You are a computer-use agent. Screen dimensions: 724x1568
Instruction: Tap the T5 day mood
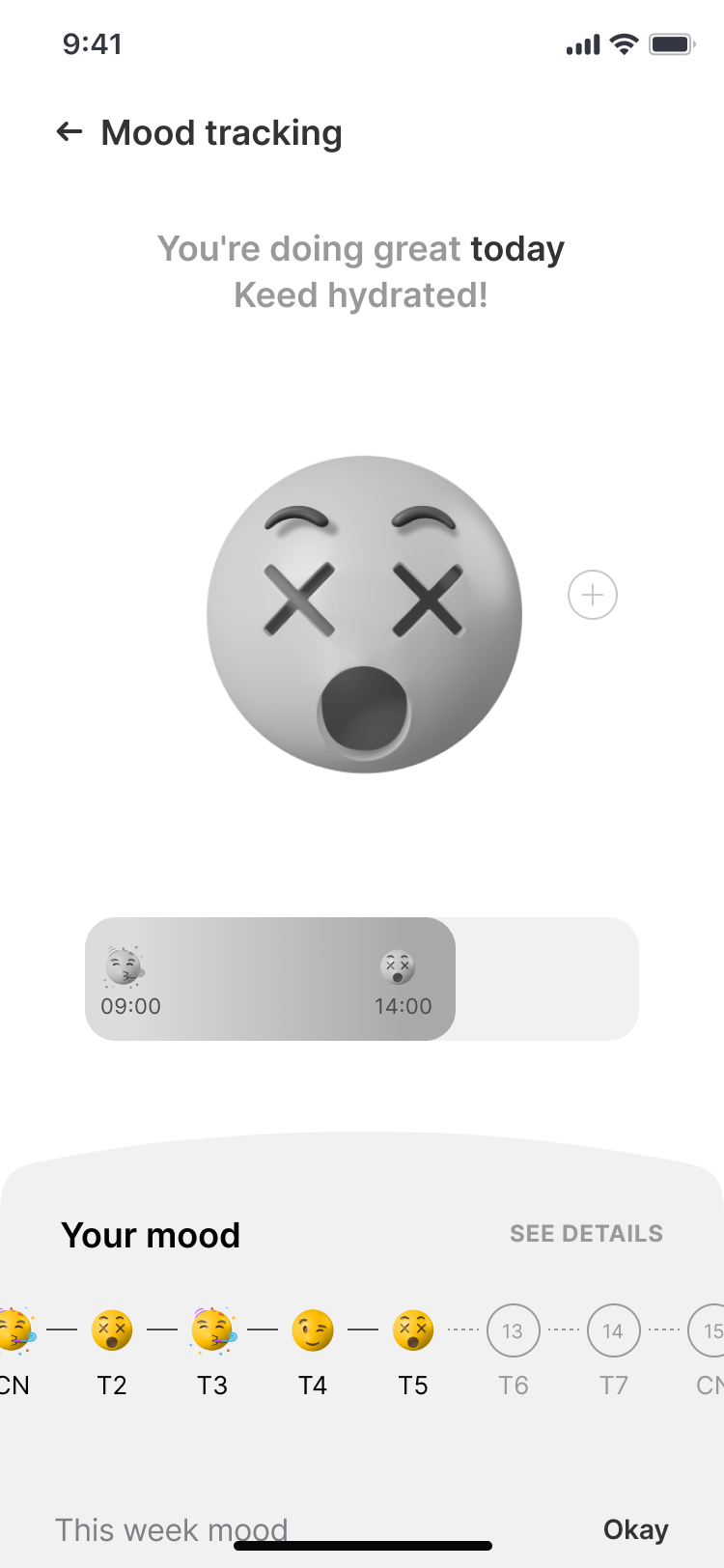[x=413, y=1330]
